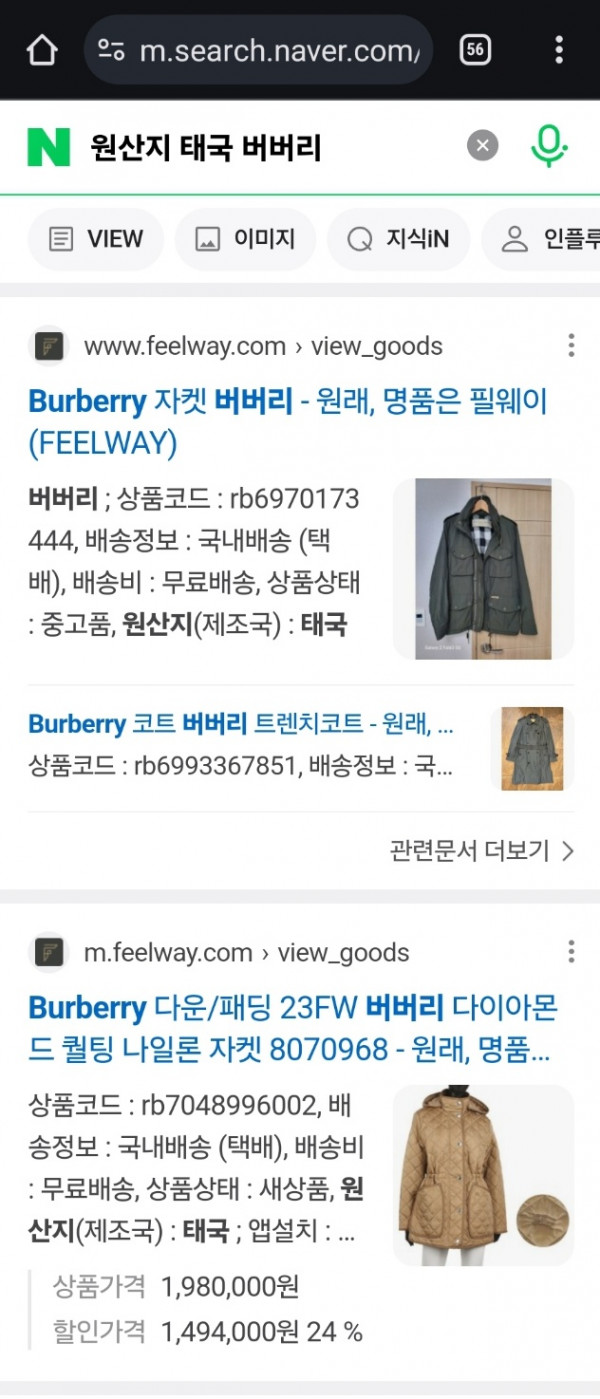The image size is (600, 1399).
Task: Open options for the www.feelway.com result
Action: tap(571, 346)
